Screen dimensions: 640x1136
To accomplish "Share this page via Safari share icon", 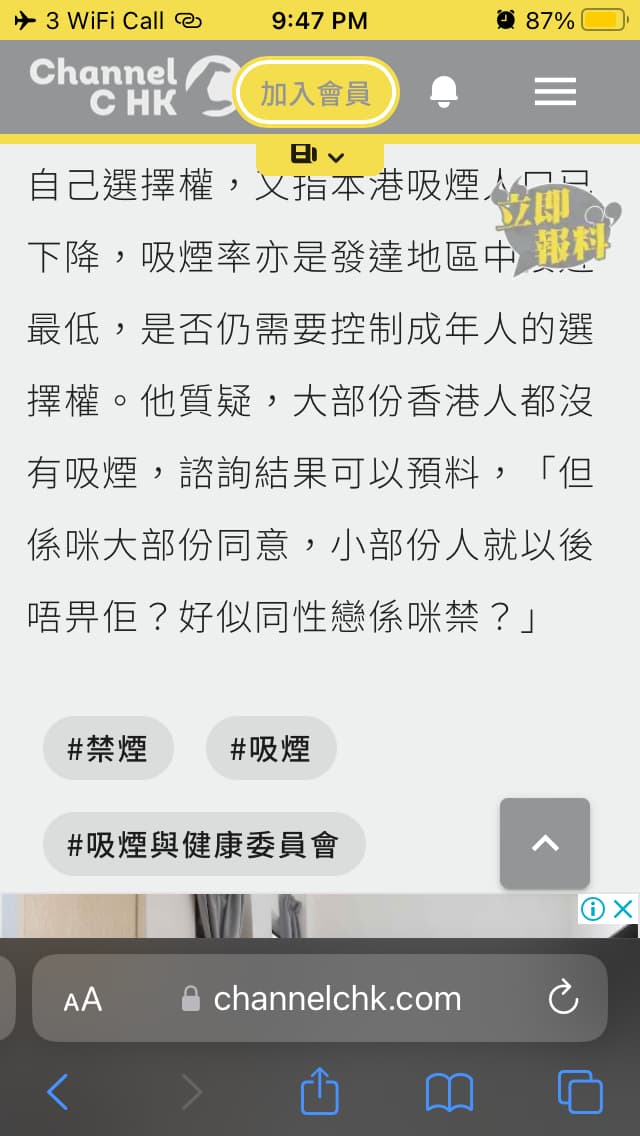I will click(320, 1089).
